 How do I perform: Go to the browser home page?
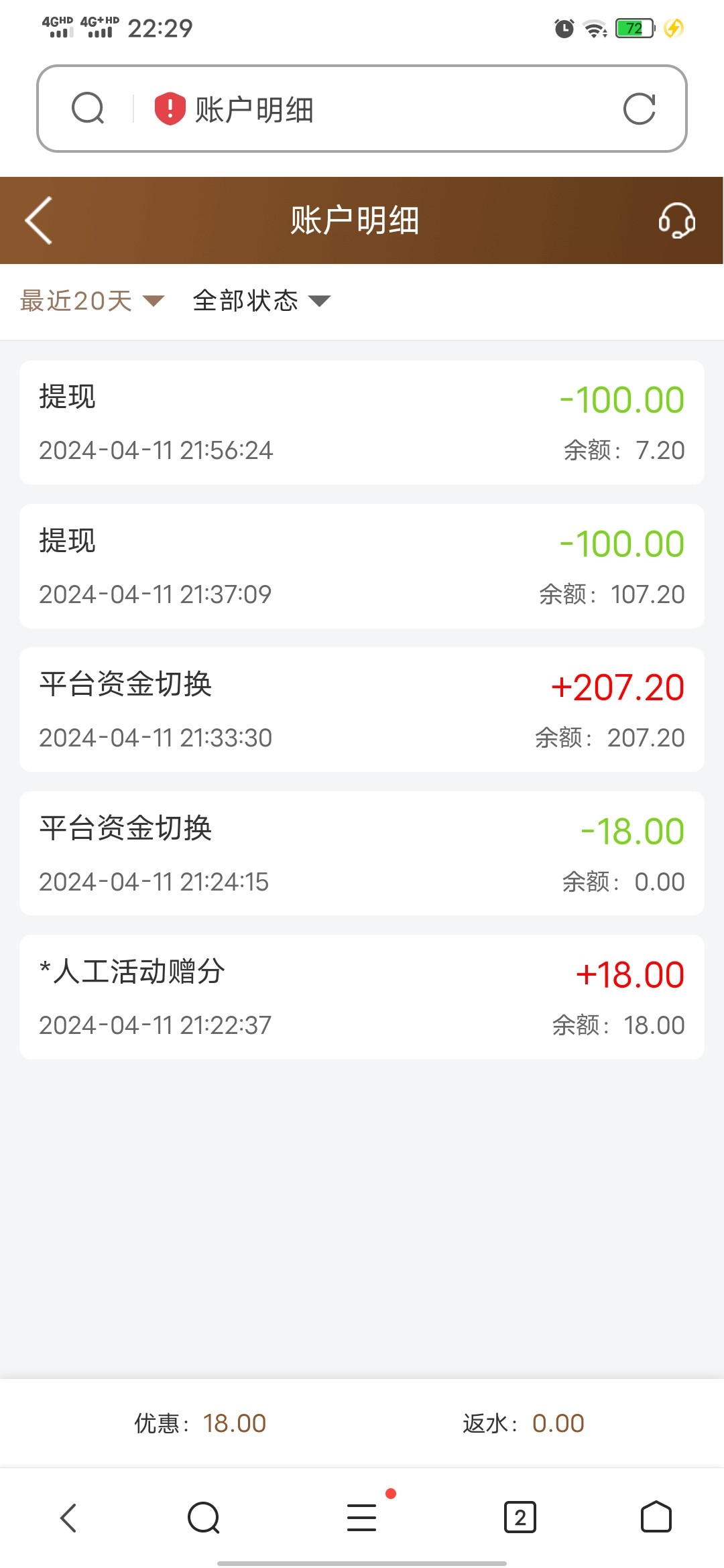coord(656,1518)
